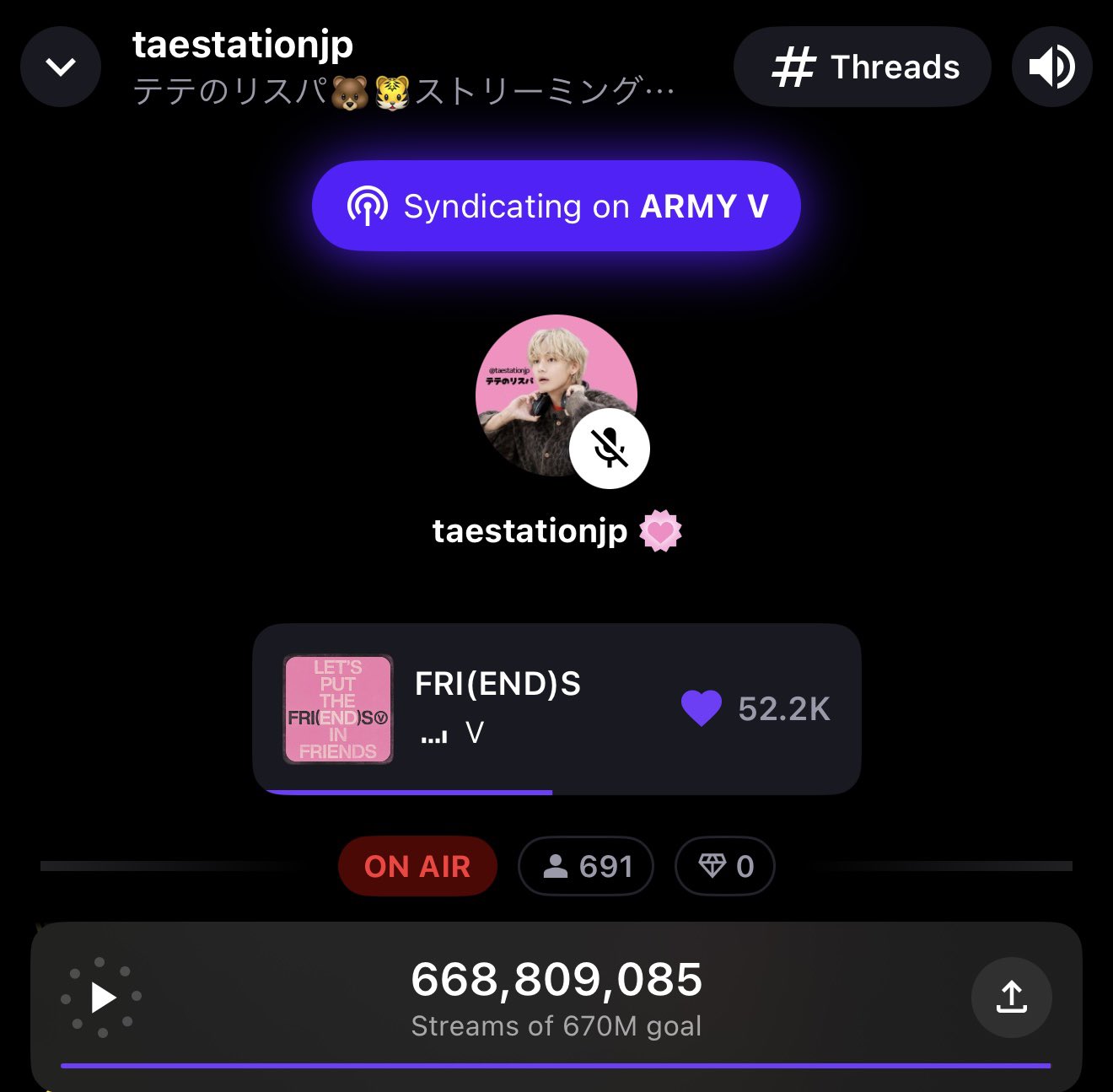Open the diamond gifts counter

pyautogui.click(x=725, y=866)
